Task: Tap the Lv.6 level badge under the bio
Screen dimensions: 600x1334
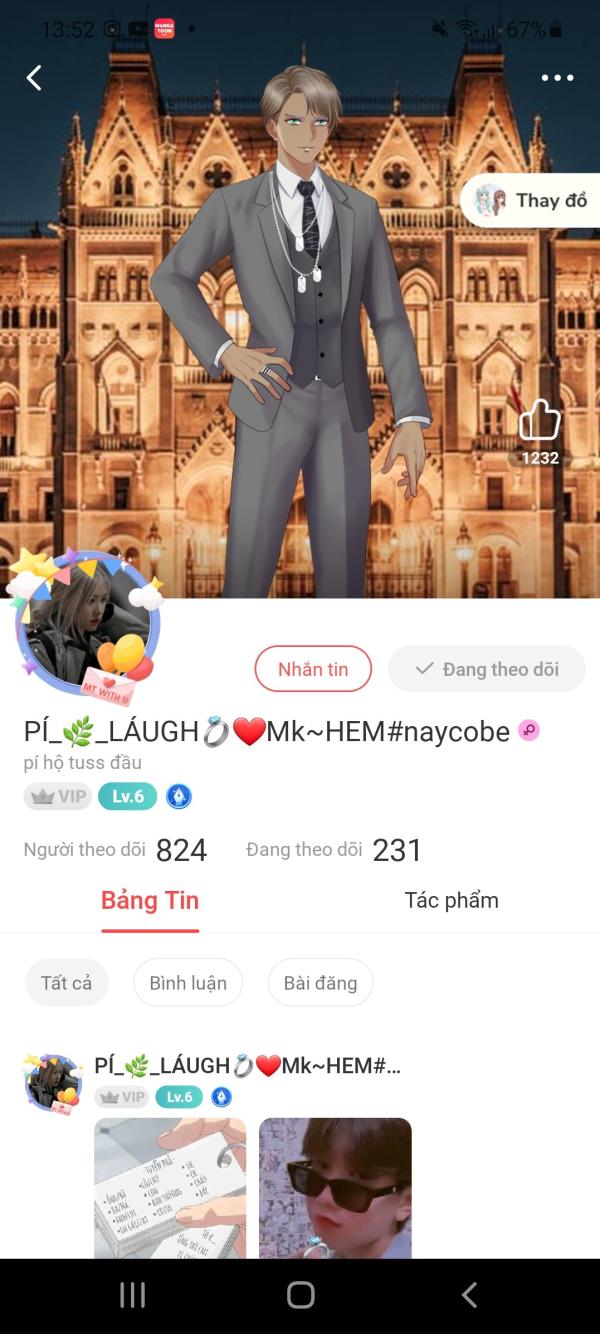Action: click(127, 796)
